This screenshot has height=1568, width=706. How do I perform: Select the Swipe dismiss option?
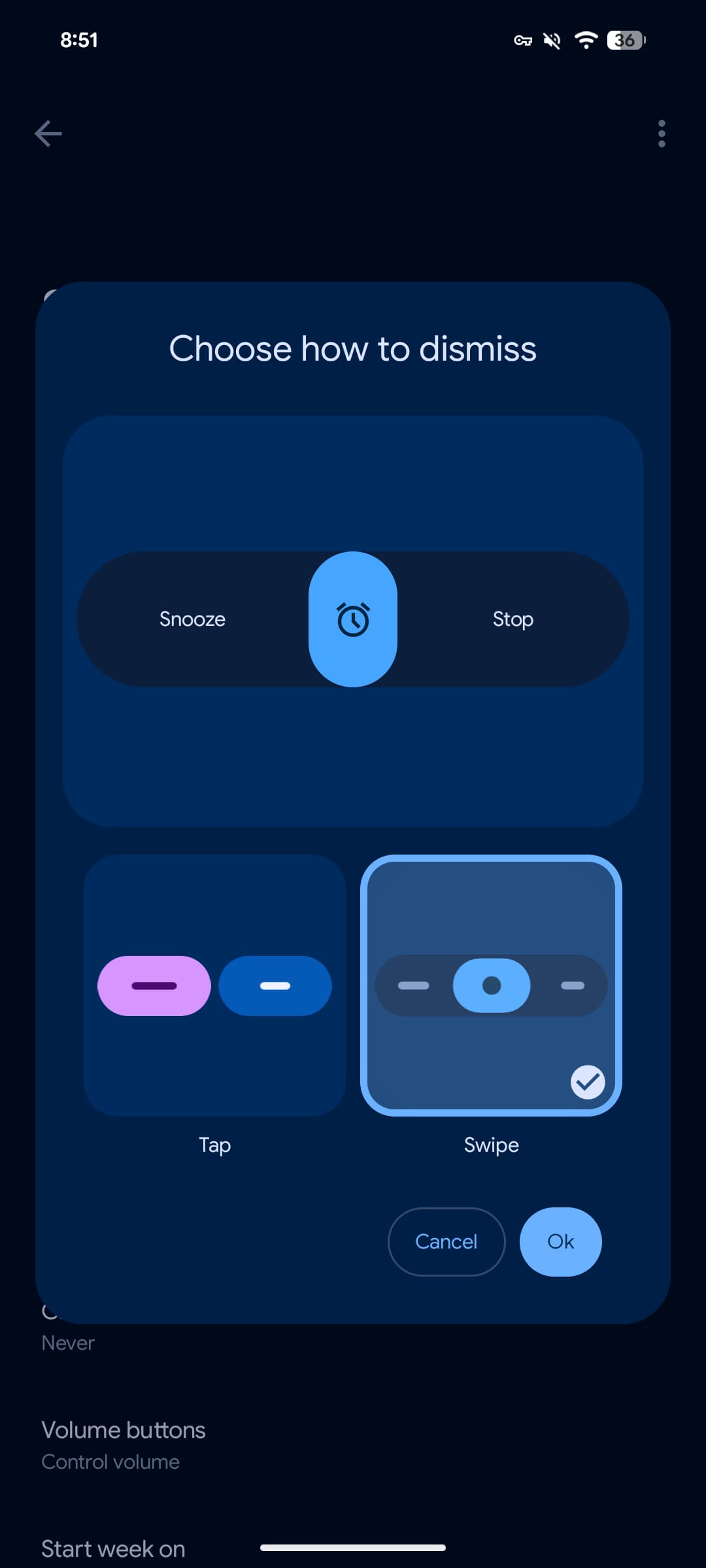(491, 985)
